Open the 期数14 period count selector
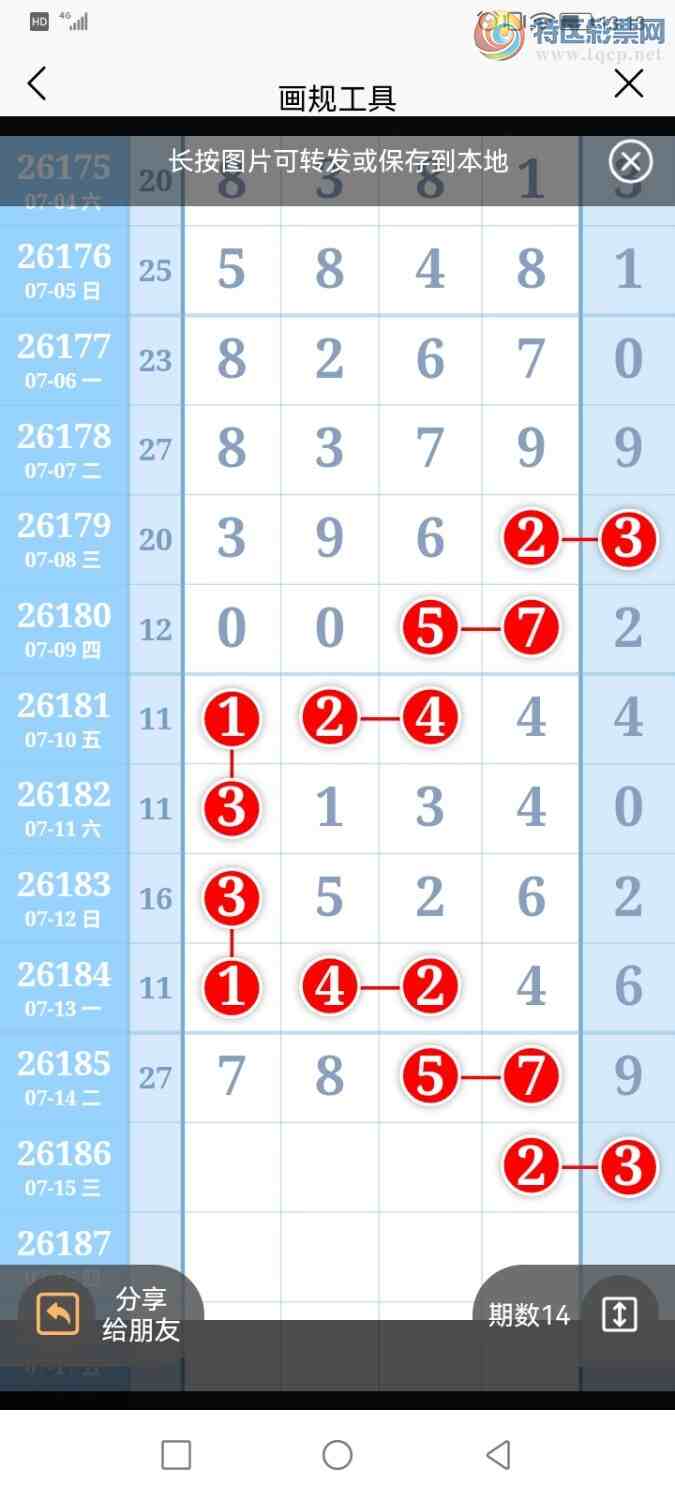 565,1315
